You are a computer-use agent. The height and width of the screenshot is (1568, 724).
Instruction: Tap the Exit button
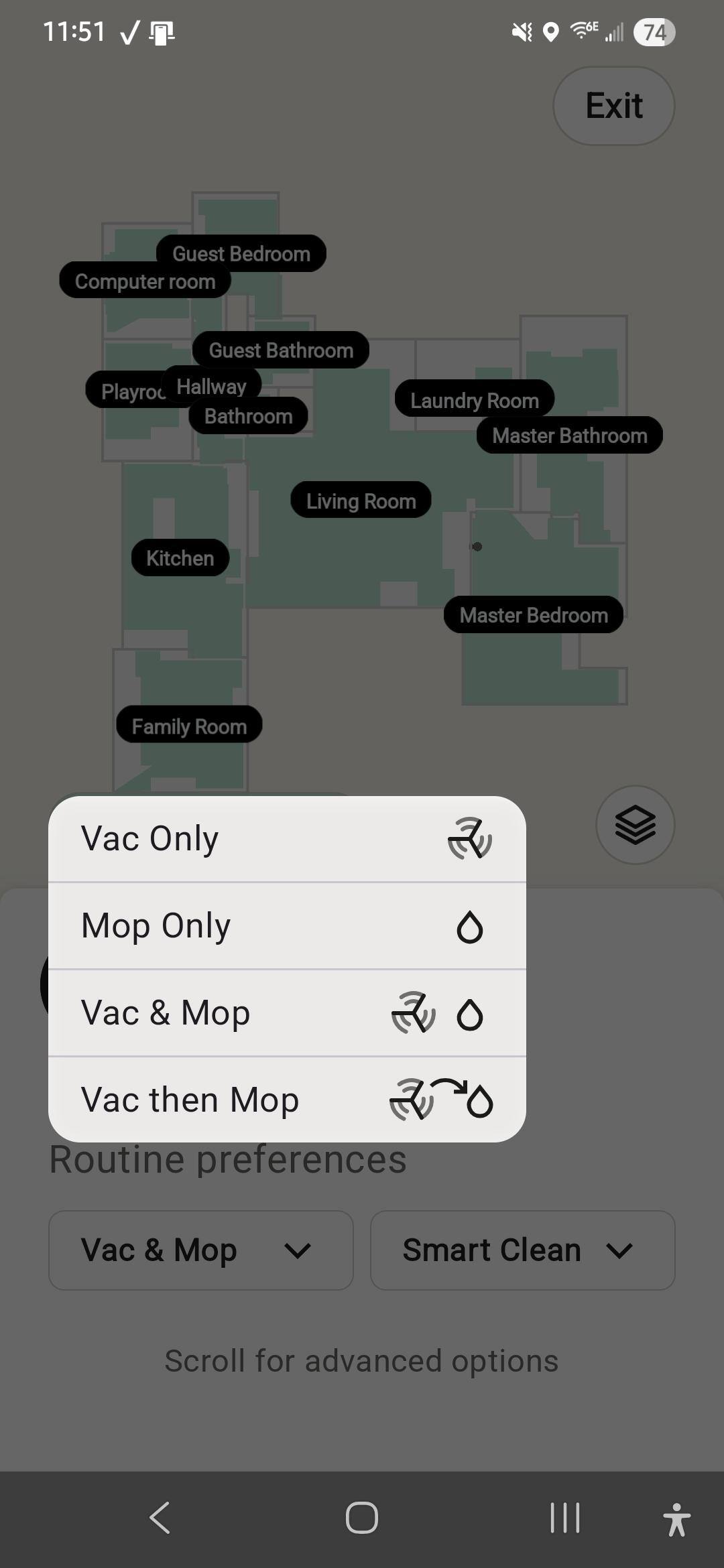pos(613,106)
